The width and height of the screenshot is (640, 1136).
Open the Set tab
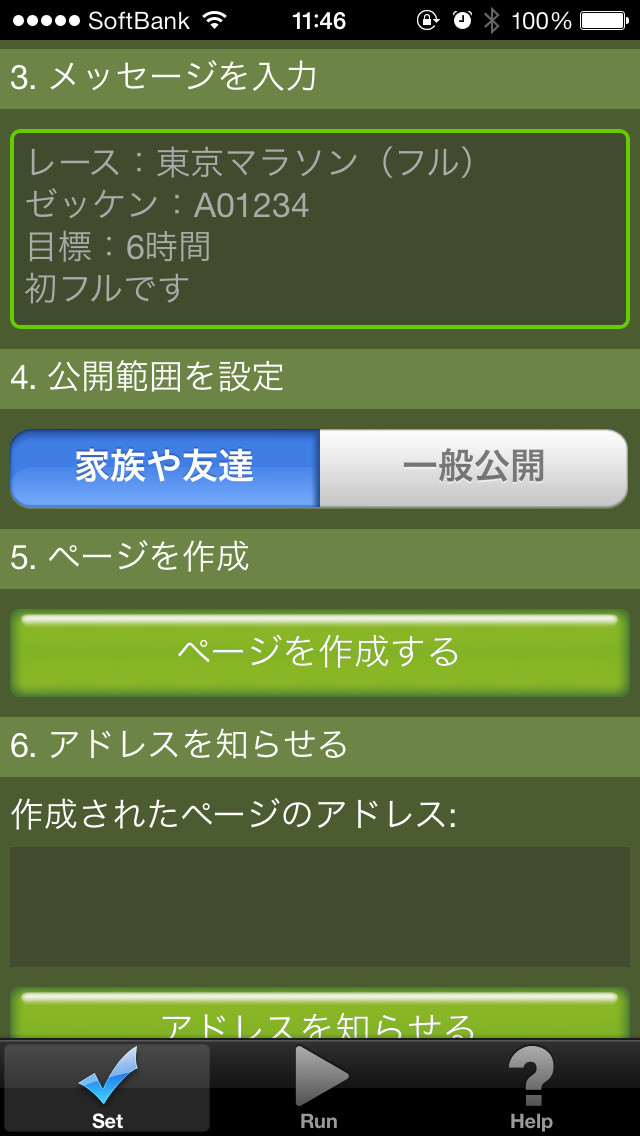tap(107, 1088)
